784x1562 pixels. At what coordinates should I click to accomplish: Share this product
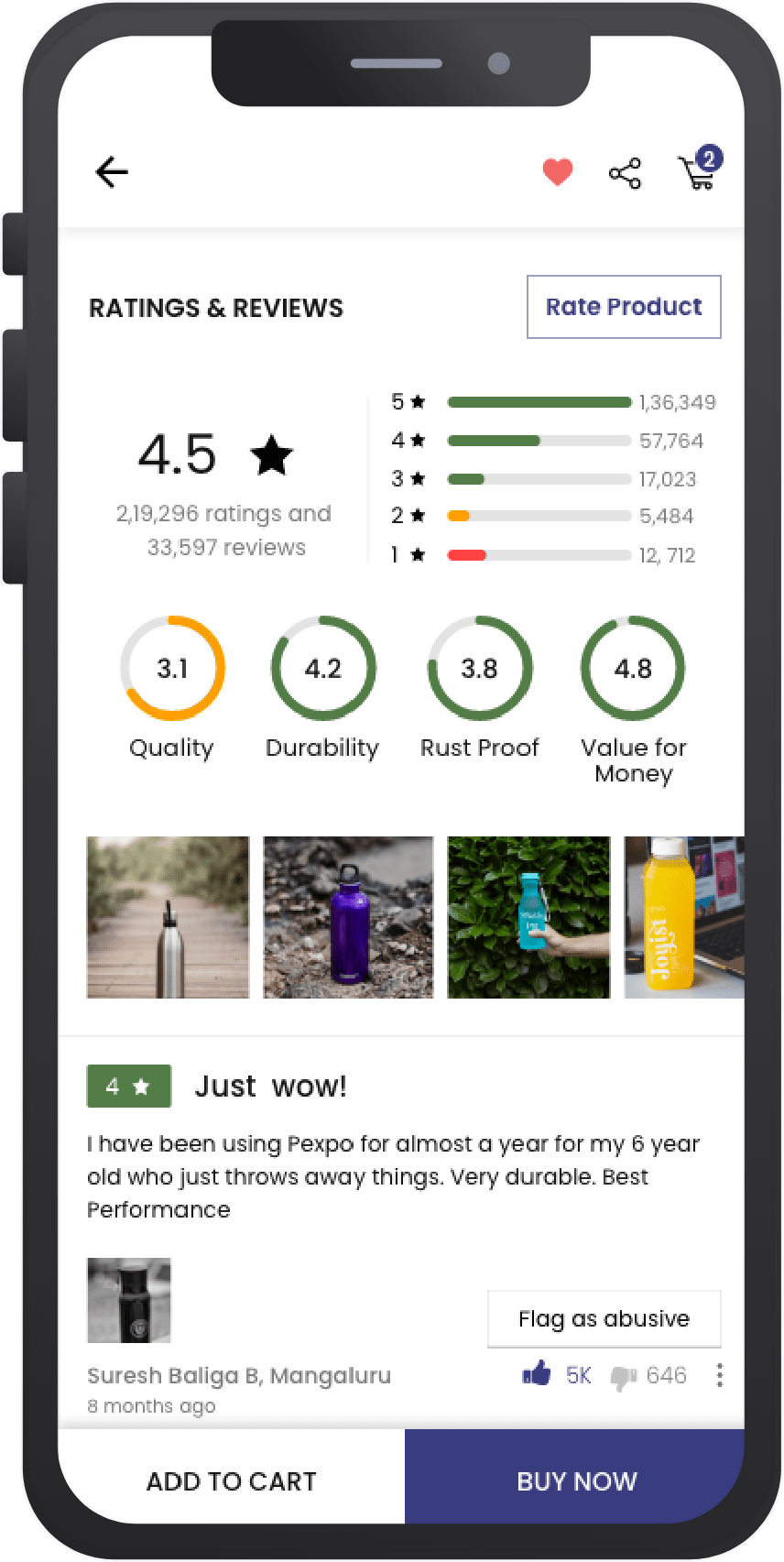coord(626,173)
